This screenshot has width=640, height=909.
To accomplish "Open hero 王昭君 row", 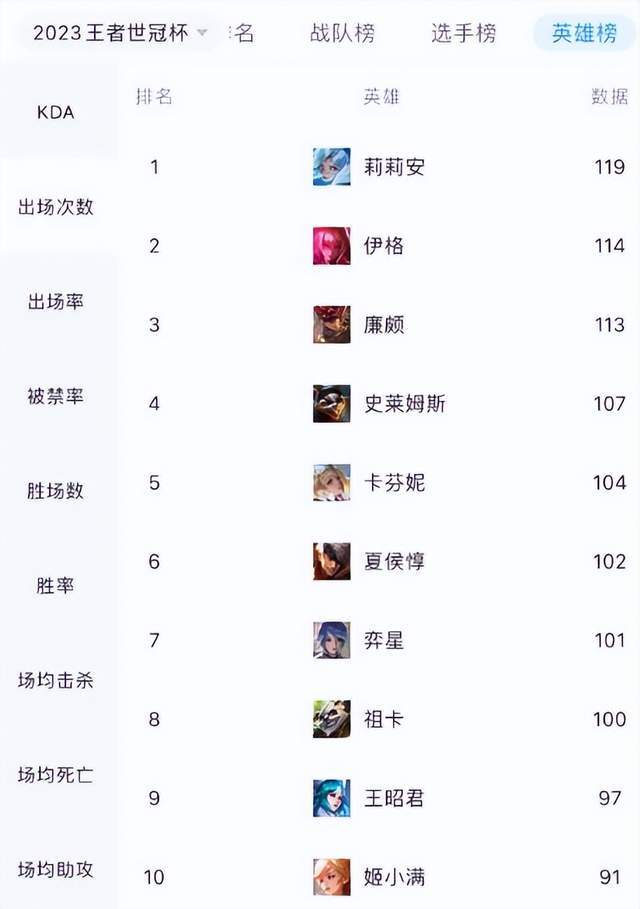I will [x=394, y=798].
